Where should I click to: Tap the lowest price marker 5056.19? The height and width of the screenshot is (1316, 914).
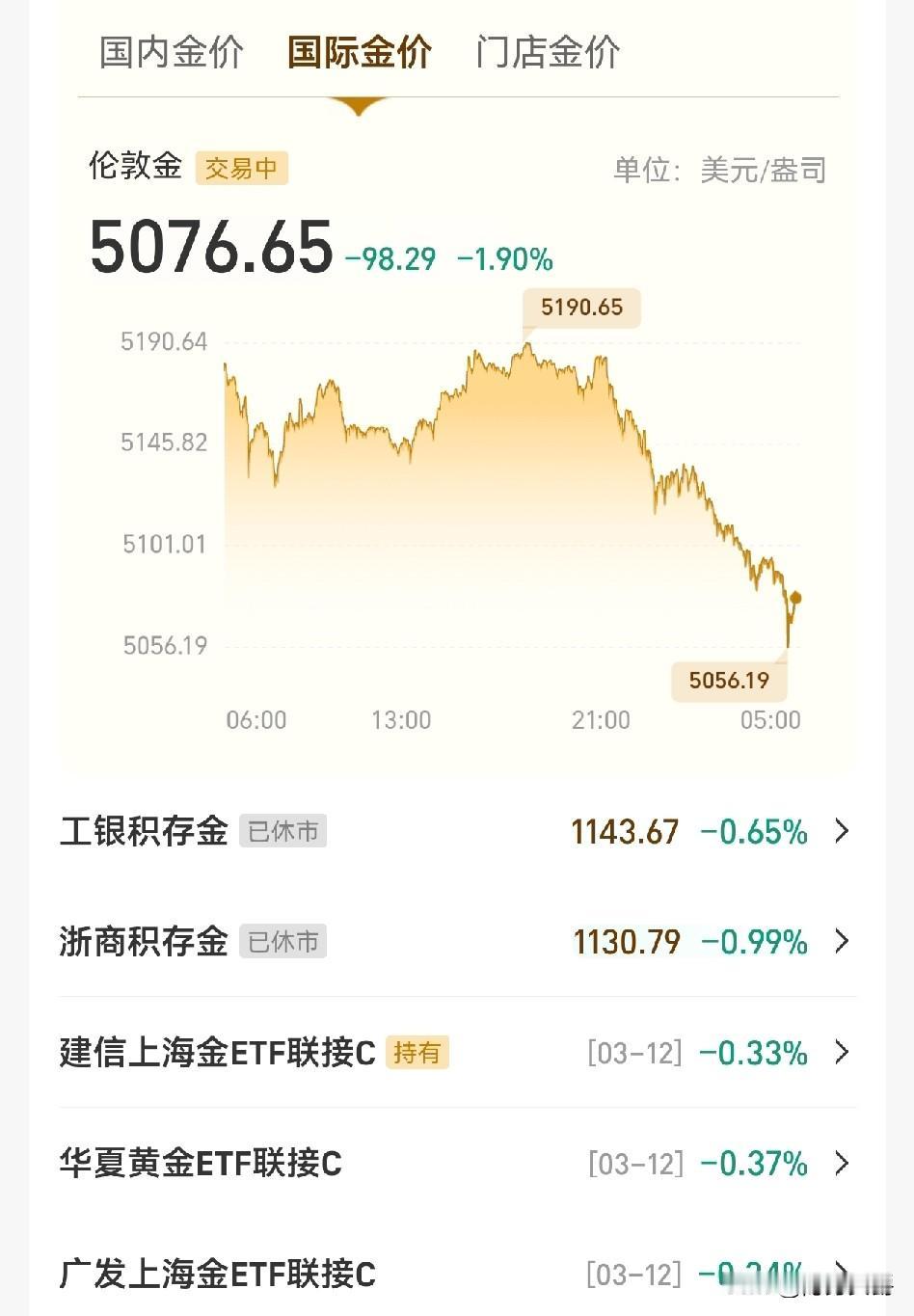tap(728, 681)
